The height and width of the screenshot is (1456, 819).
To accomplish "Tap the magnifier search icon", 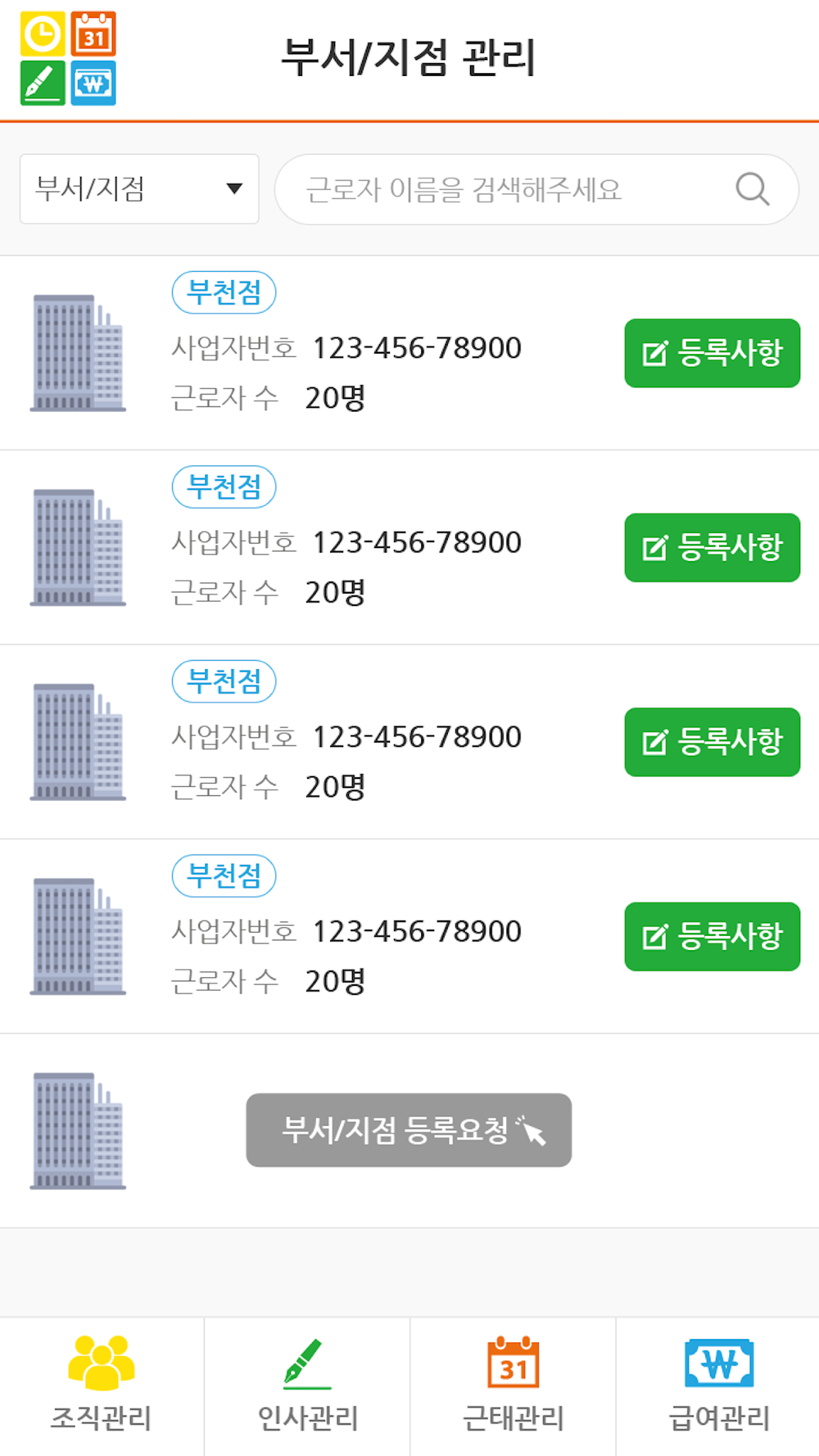I will (x=752, y=189).
